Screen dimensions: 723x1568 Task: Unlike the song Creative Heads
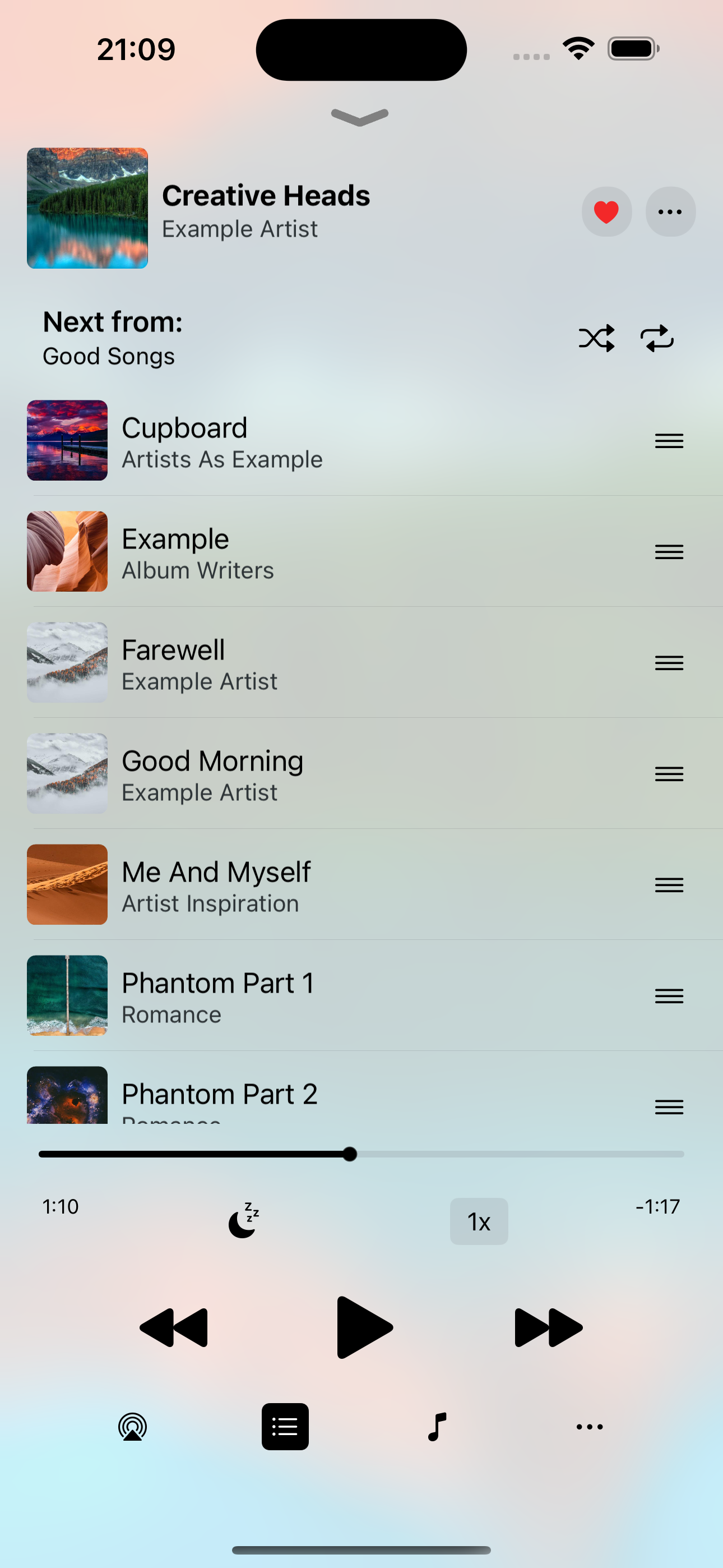pos(606,212)
